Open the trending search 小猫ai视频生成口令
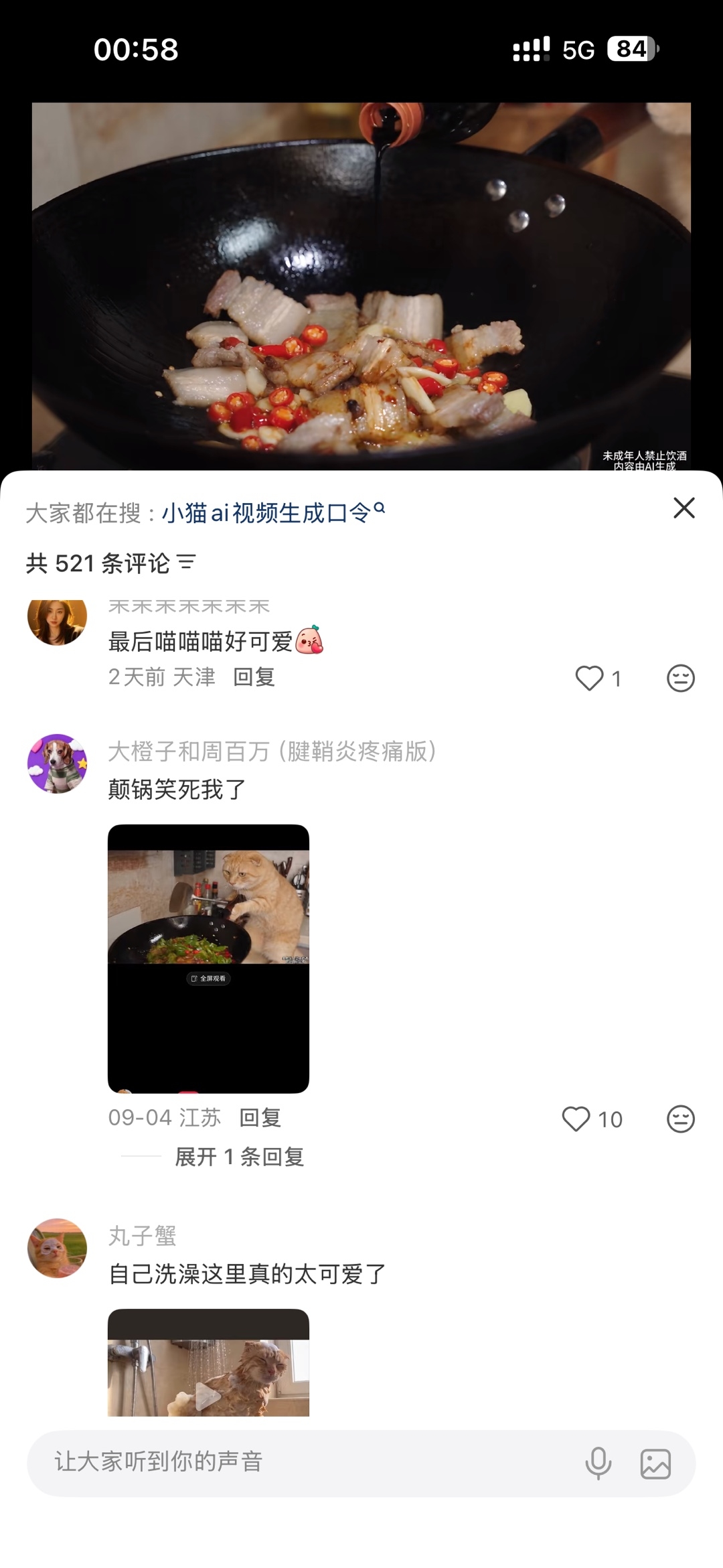This screenshot has height=1568, width=723. pos(273,513)
